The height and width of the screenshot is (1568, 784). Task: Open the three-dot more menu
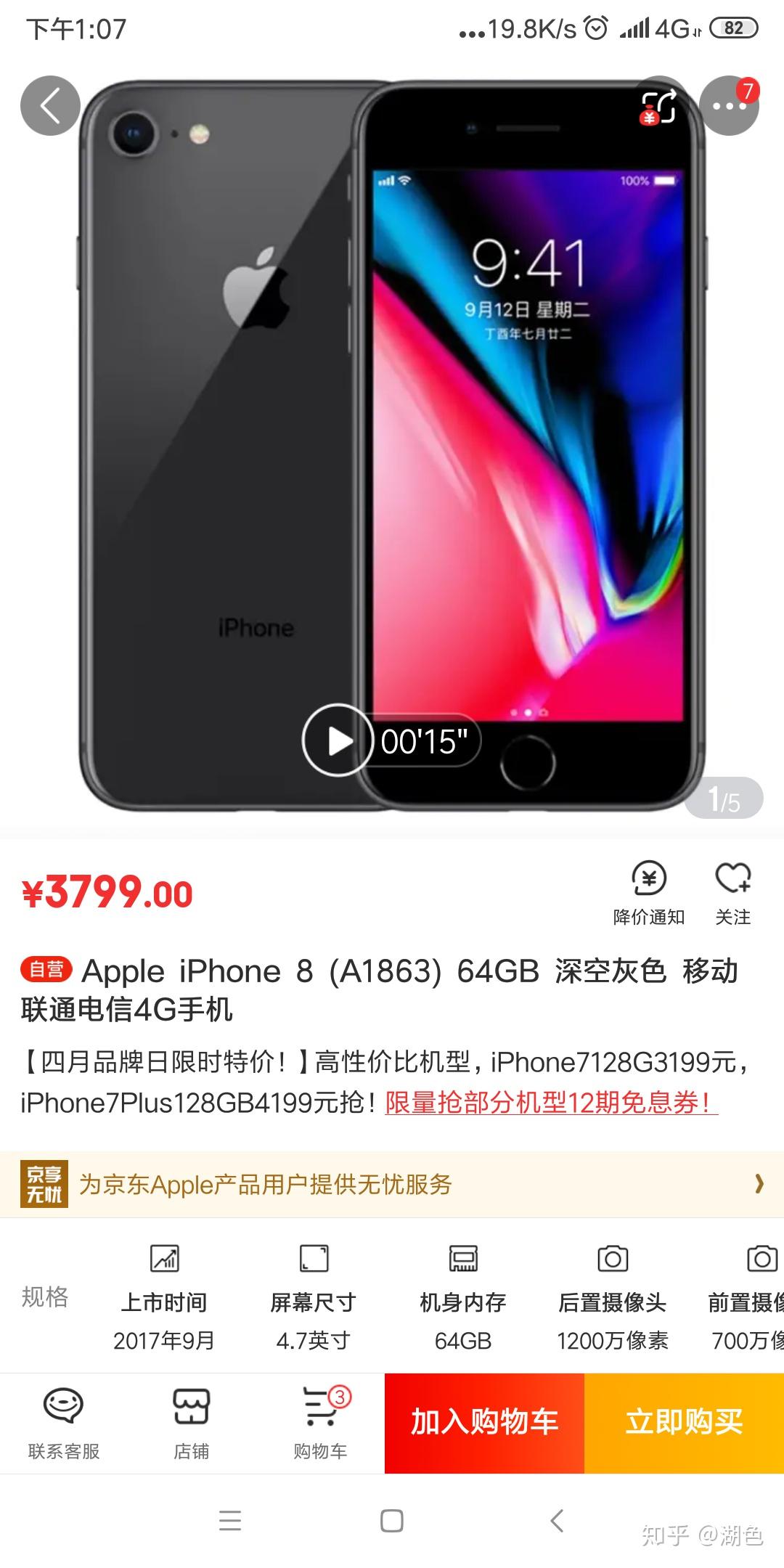(x=729, y=106)
